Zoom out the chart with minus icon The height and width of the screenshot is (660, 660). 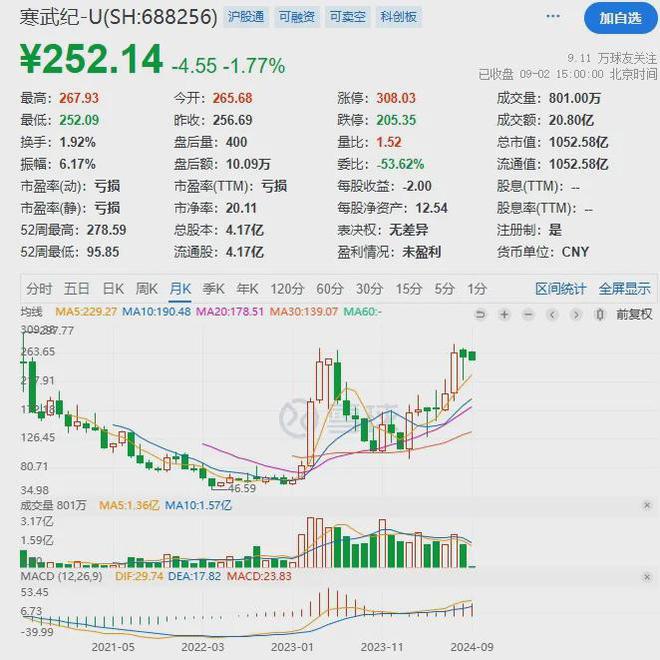(x=528, y=314)
